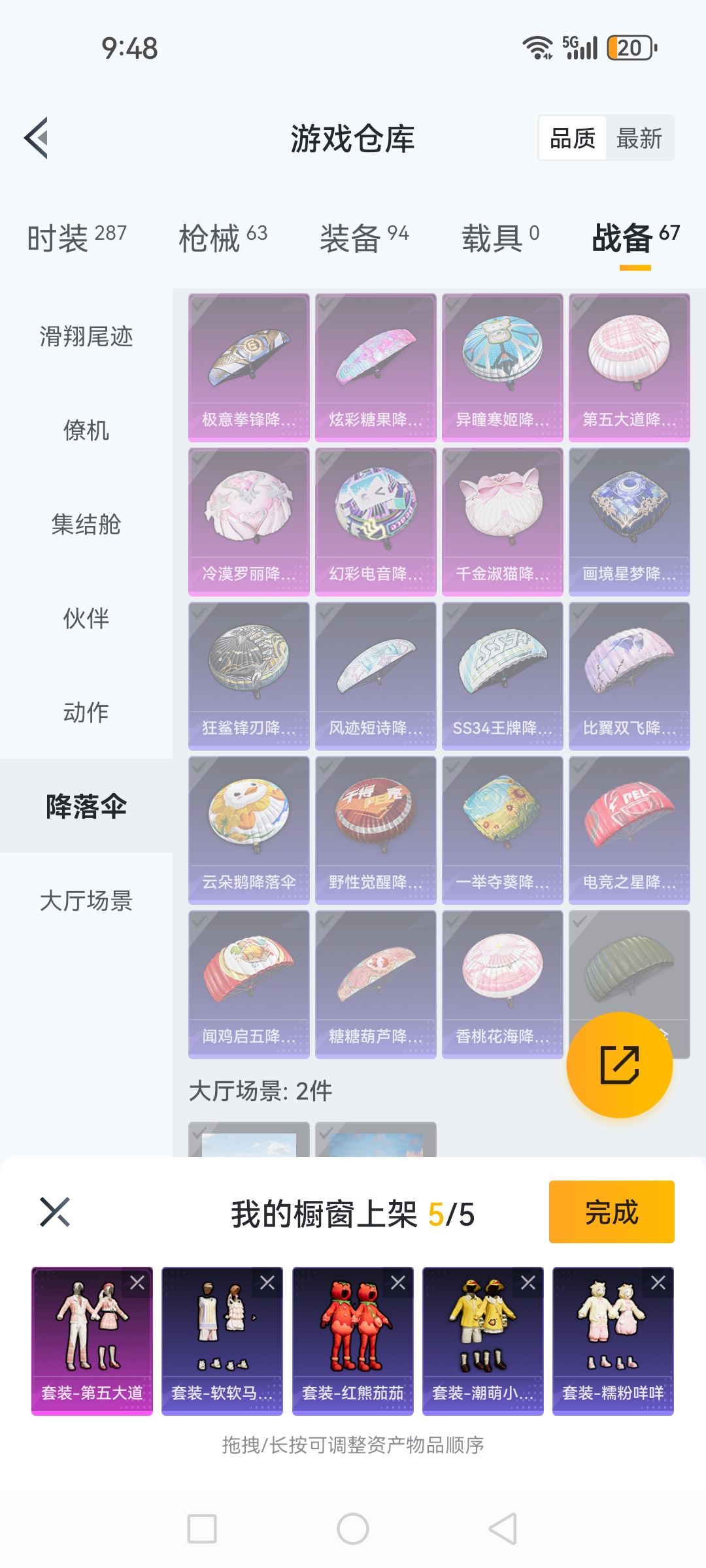
Task: Go to the system home screen
Action: [x=353, y=1529]
